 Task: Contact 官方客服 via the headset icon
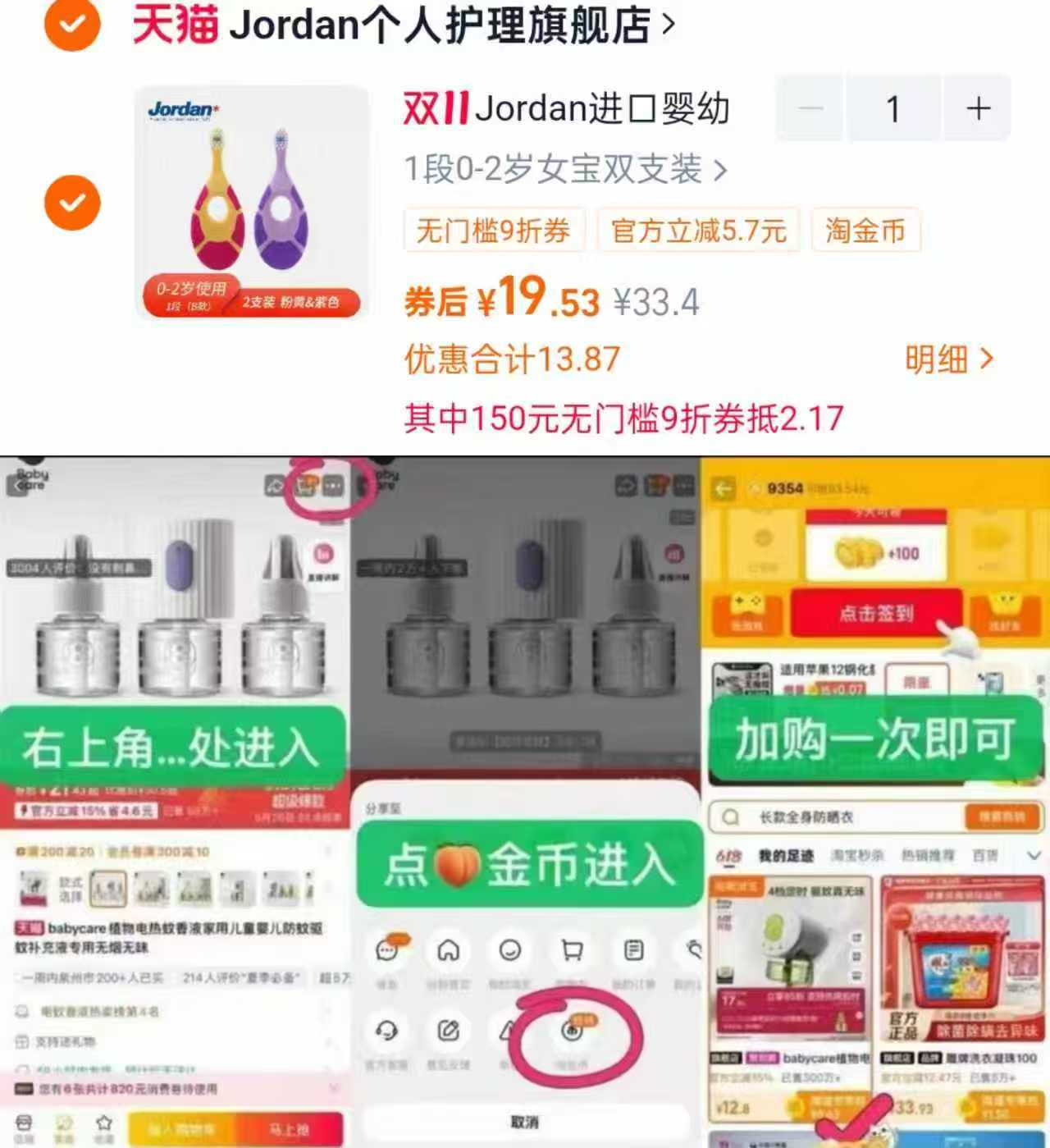(x=386, y=1029)
